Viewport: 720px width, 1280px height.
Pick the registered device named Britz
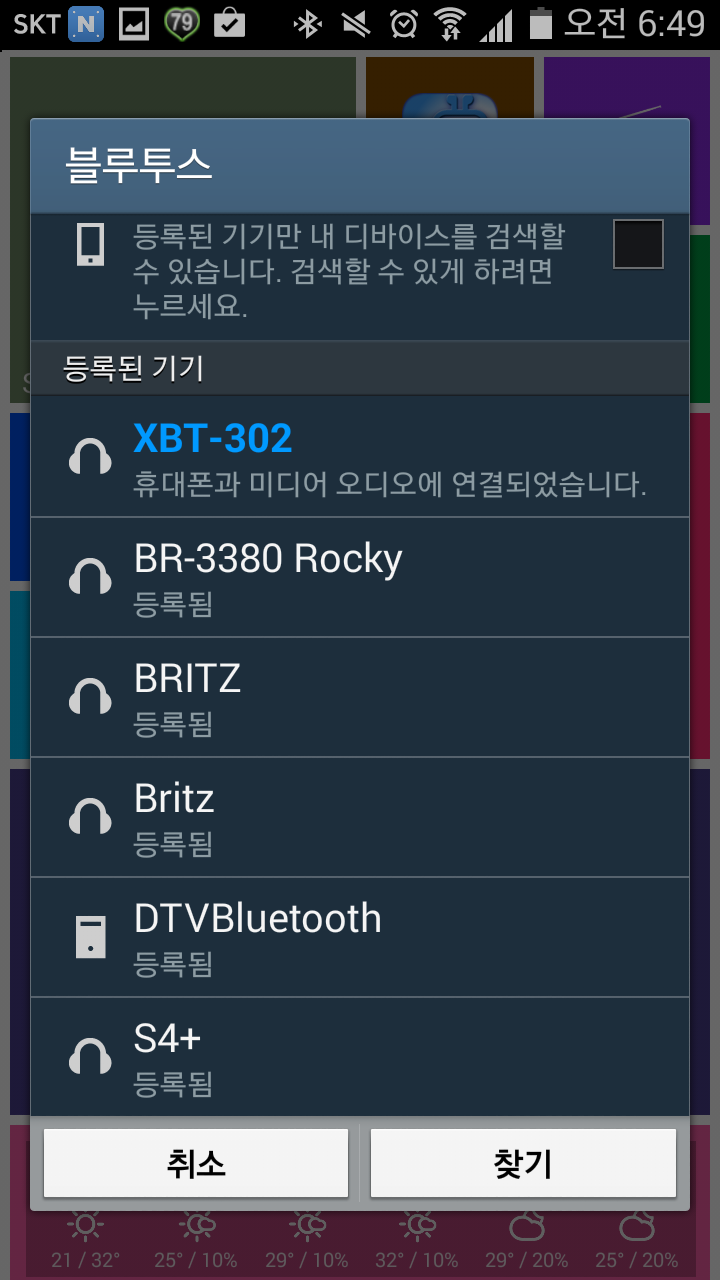tap(360, 817)
